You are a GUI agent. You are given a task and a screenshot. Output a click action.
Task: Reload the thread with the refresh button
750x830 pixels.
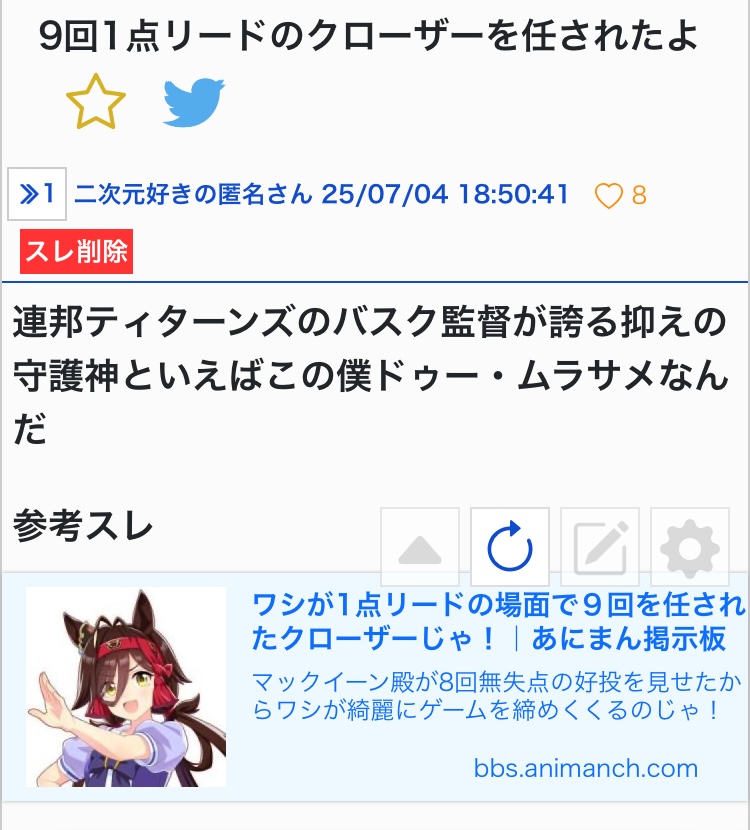click(510, 548)
